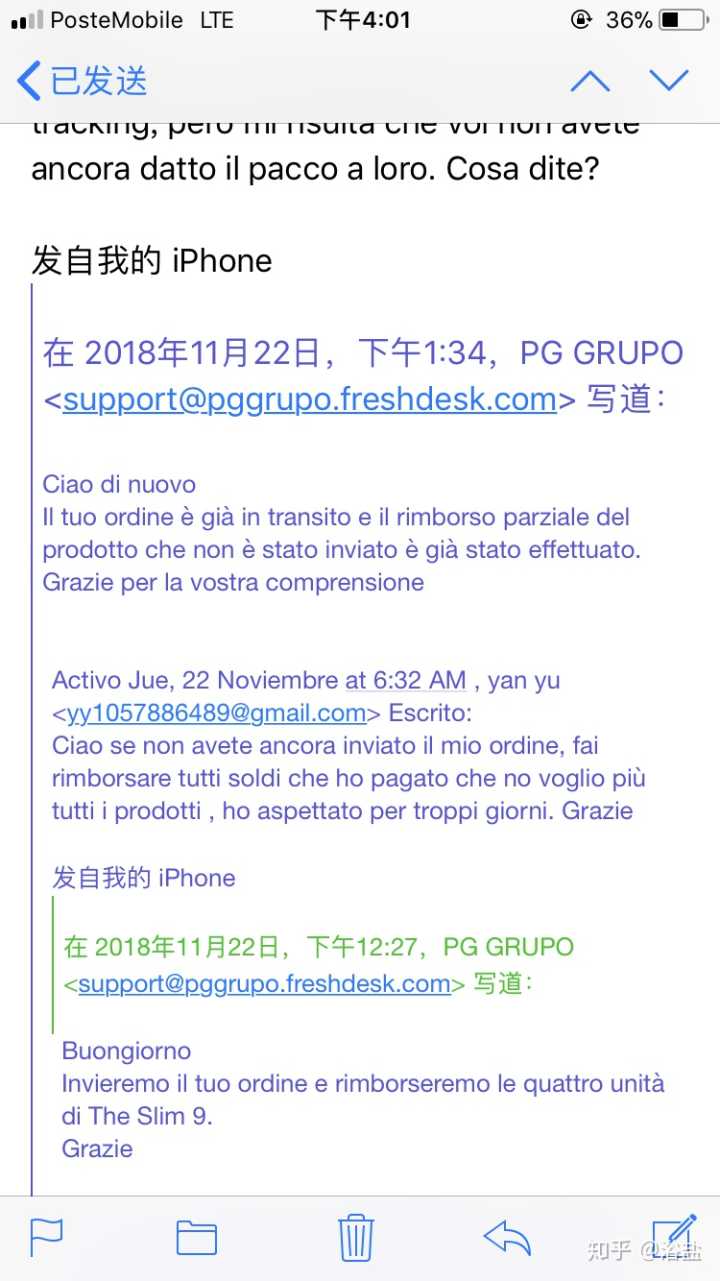This screenshot has width=720, height=1281.
Task: Open the yy1057886489@gmail.com address link
Action: tap(216, 713)
